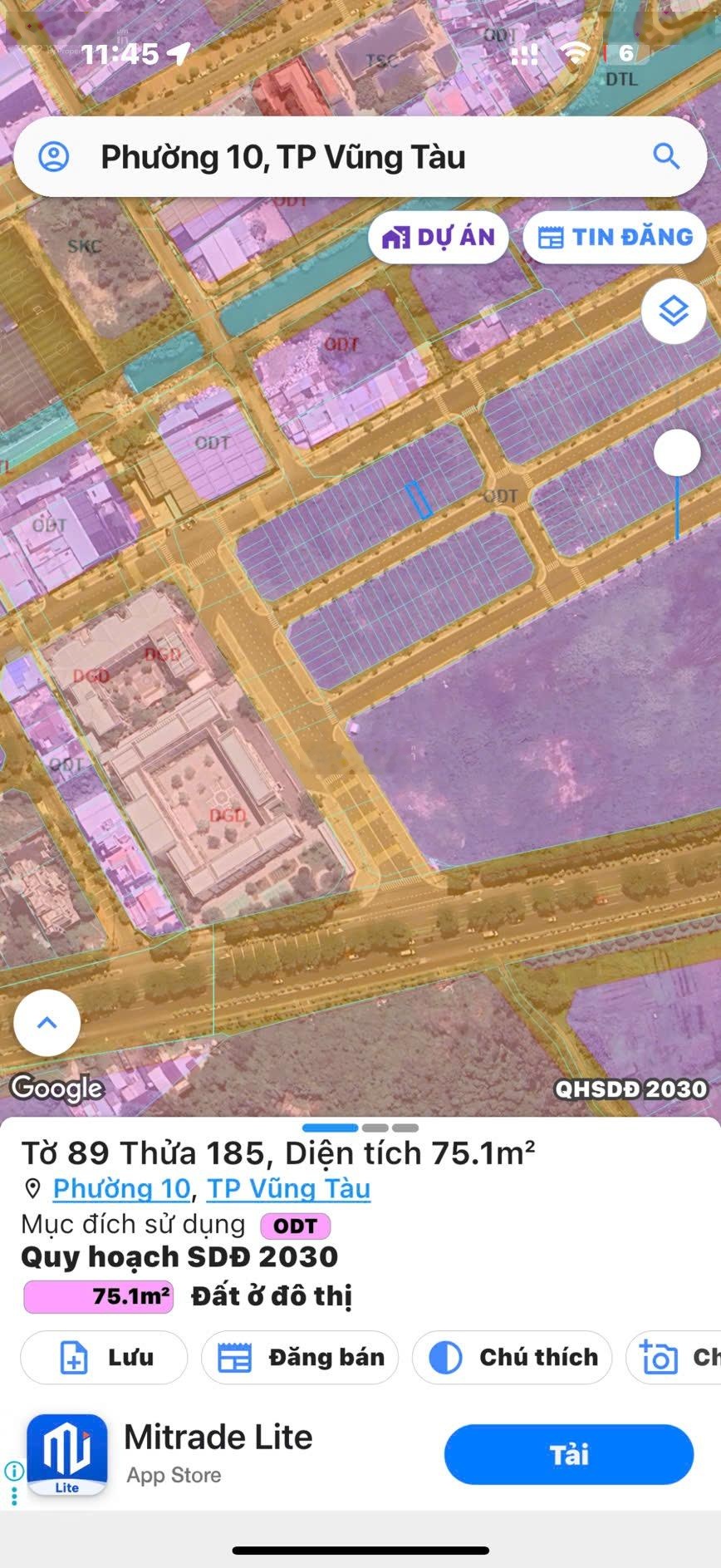
Task: Tap the Phường 10, TP Vũng Tàu search field
Action: pyautogui.click(x=332, y=157)
